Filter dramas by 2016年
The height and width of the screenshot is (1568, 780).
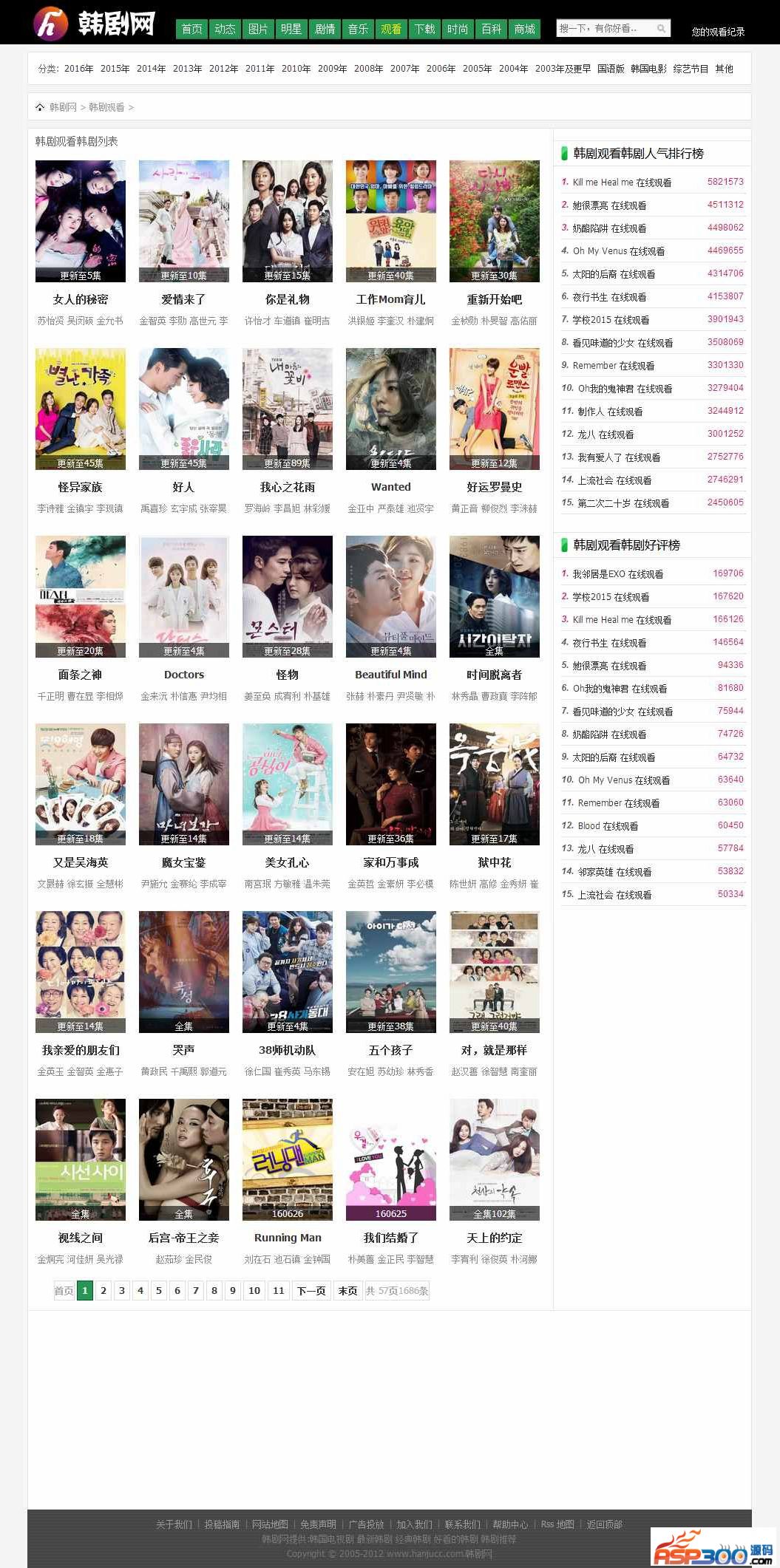point(78,69)
